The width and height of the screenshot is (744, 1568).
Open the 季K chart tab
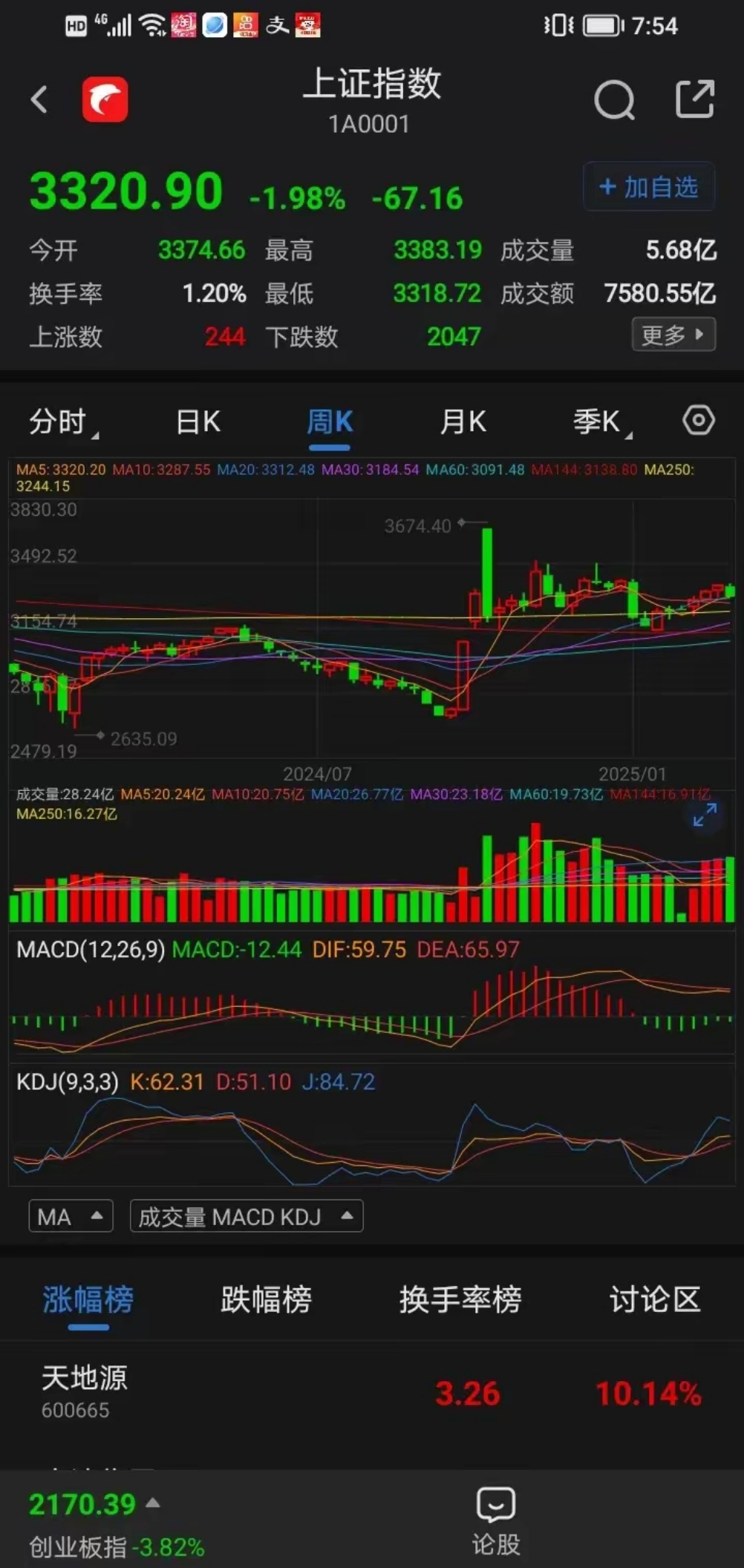[601, 422]
